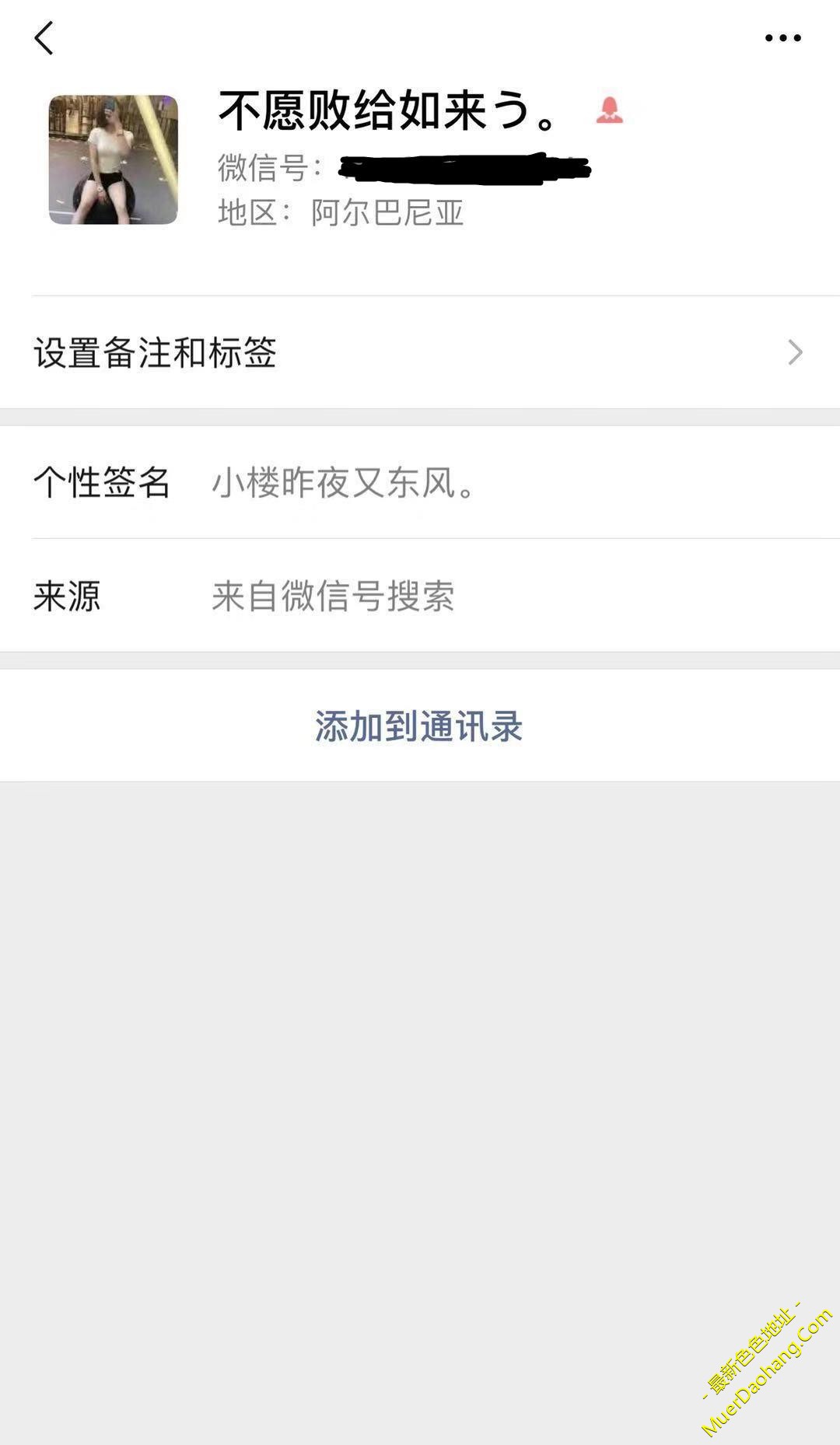Open 设置备注和标签 row
This screenshot has height=1445, width=840.
pos(420,352)
